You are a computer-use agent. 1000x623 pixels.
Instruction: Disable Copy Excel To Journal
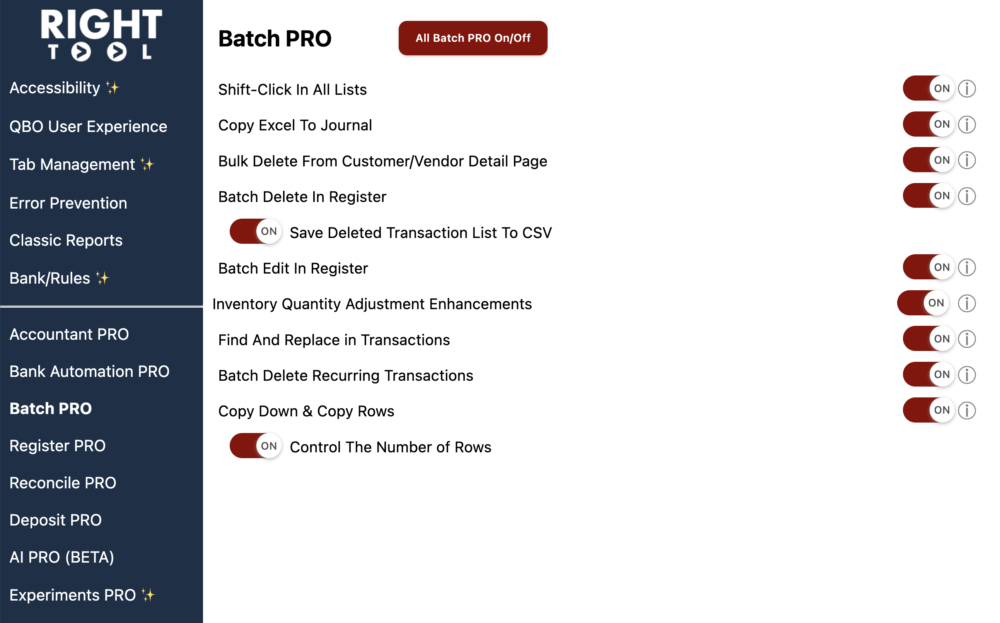pos(928,125)
